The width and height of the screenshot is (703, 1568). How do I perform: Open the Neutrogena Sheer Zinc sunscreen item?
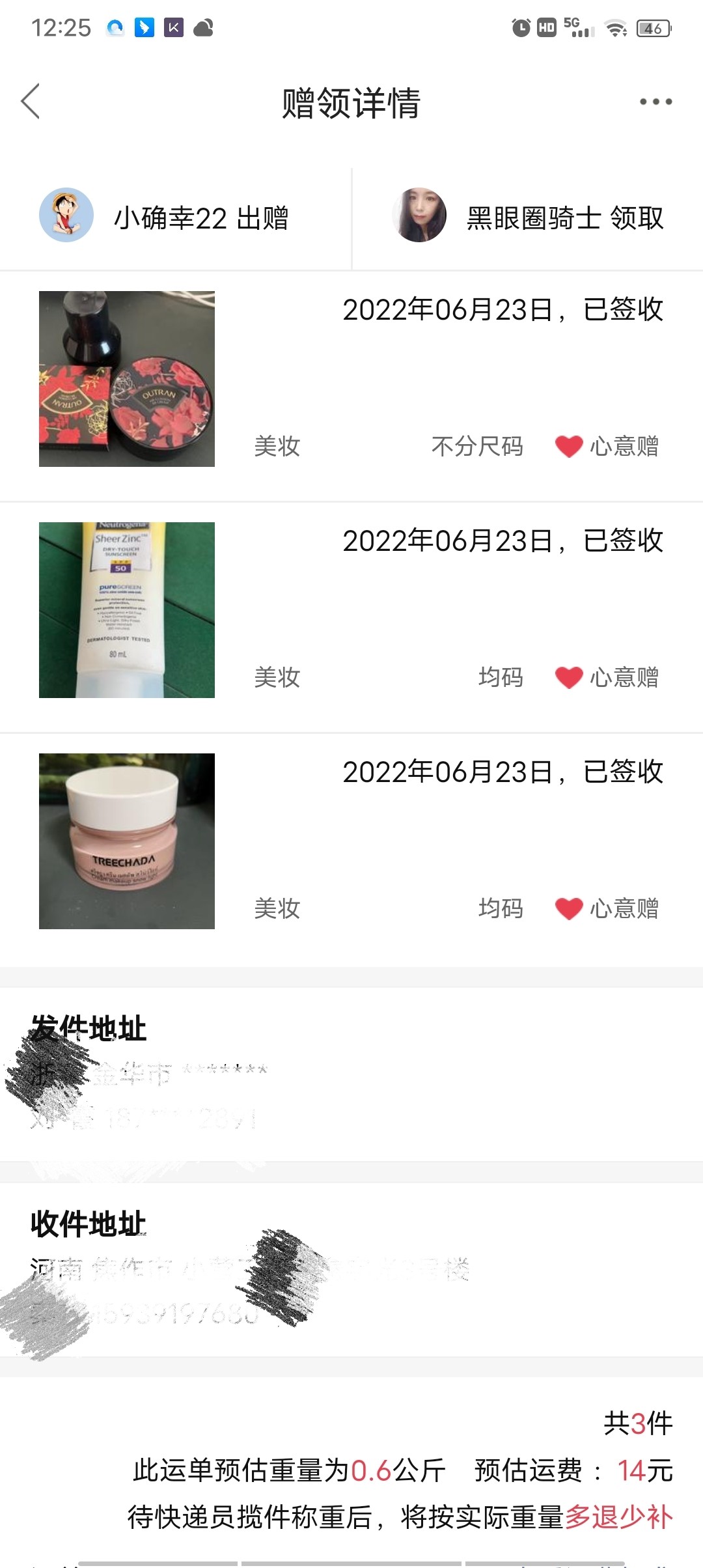[127, 610]
